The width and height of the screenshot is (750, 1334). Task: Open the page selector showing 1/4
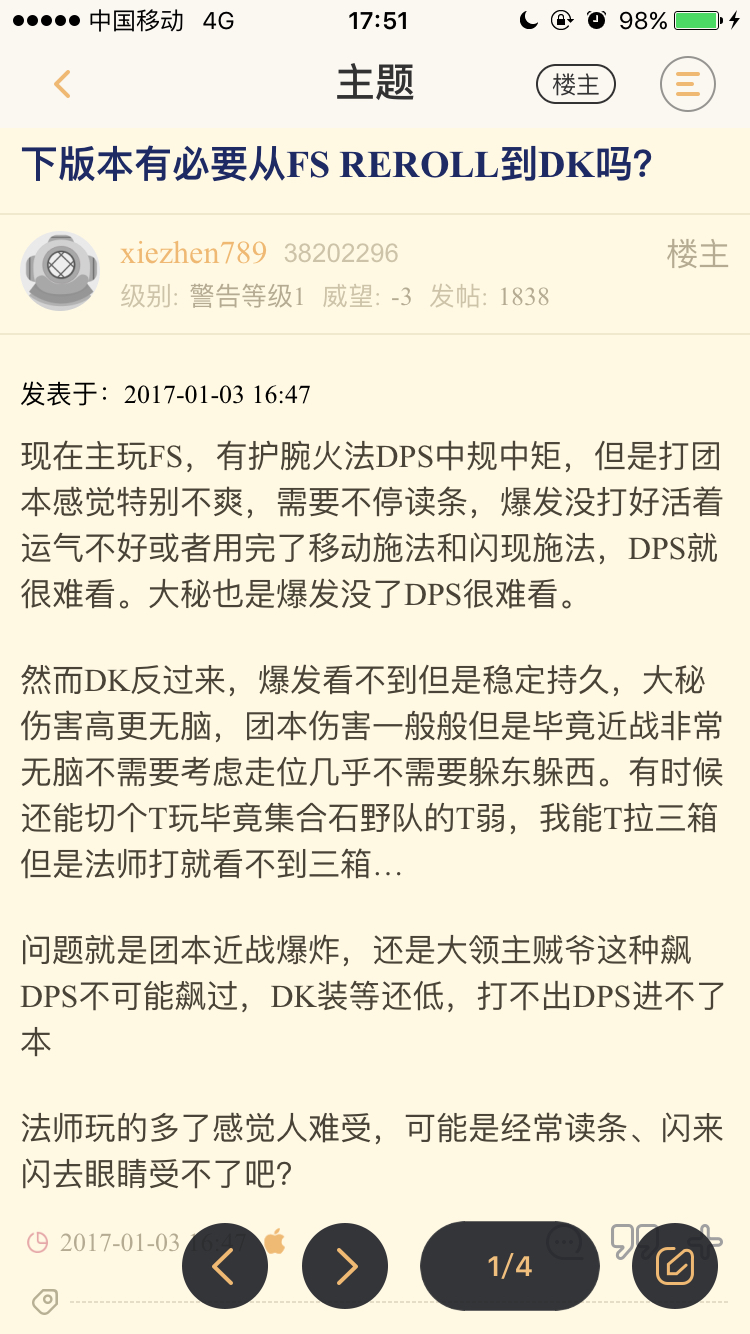click(510, 1265)
